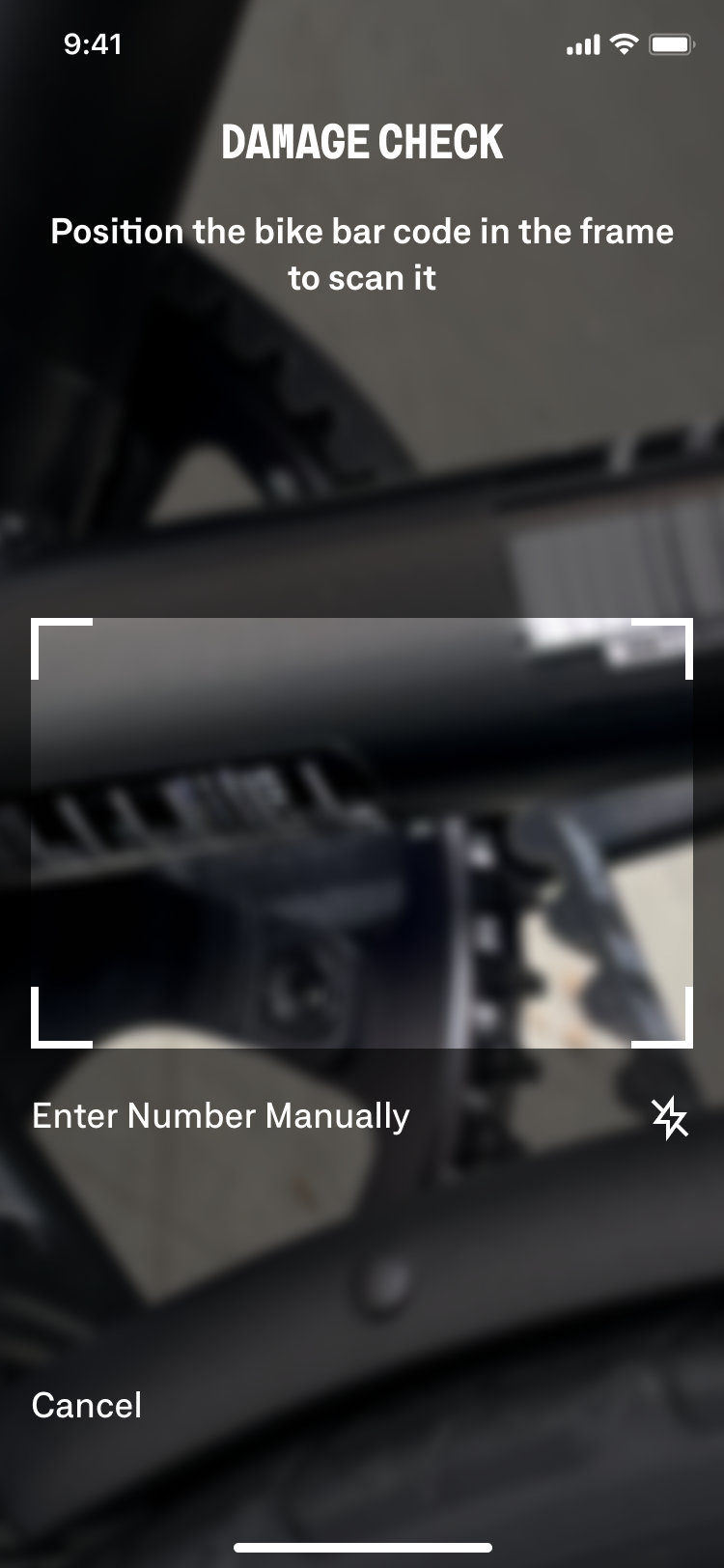Tap the DAMAGE CHECK title
The height and width of the screenshot is (1568, 724).
[362, 141]
